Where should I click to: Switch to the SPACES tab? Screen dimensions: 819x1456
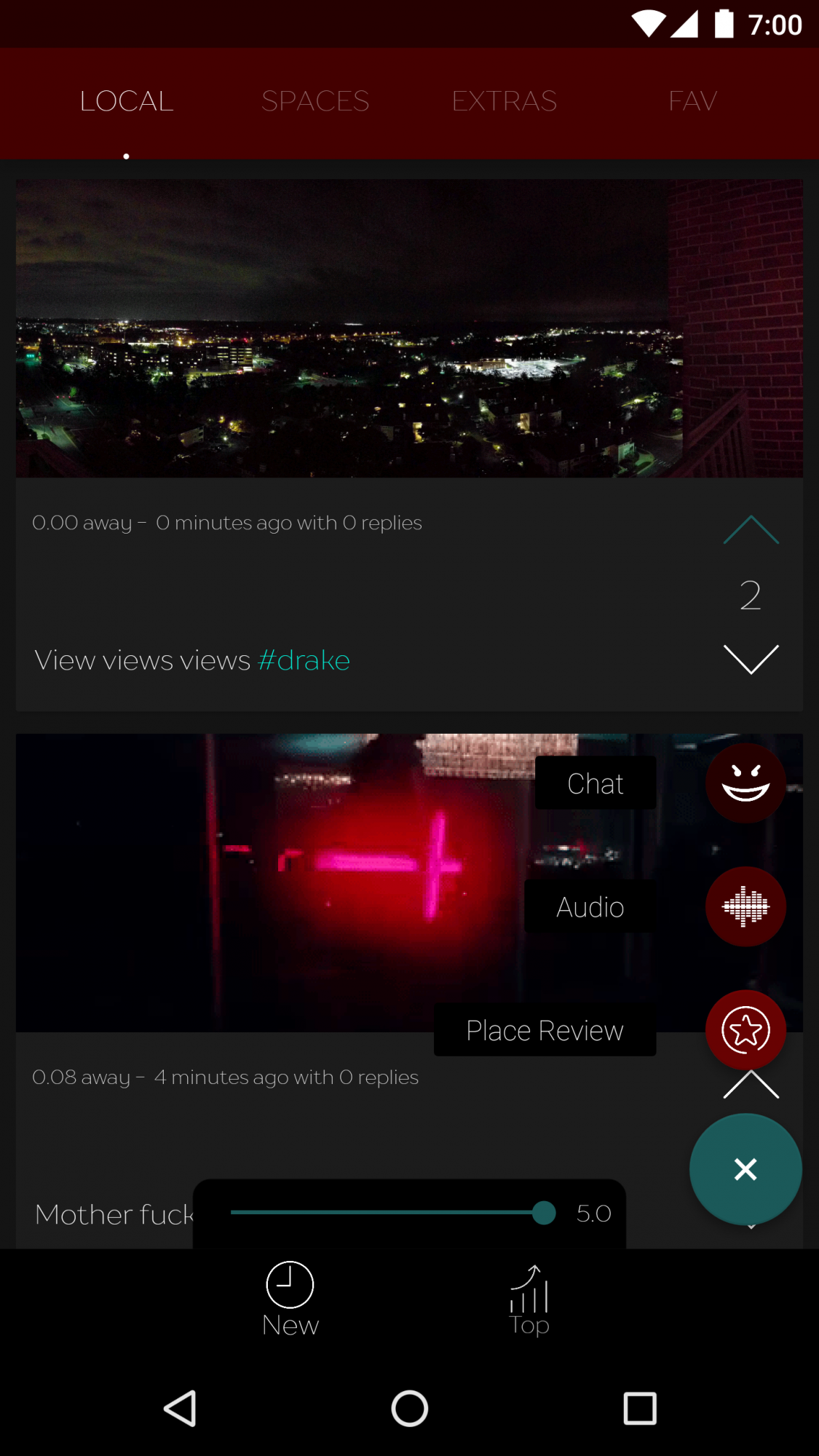315,101
